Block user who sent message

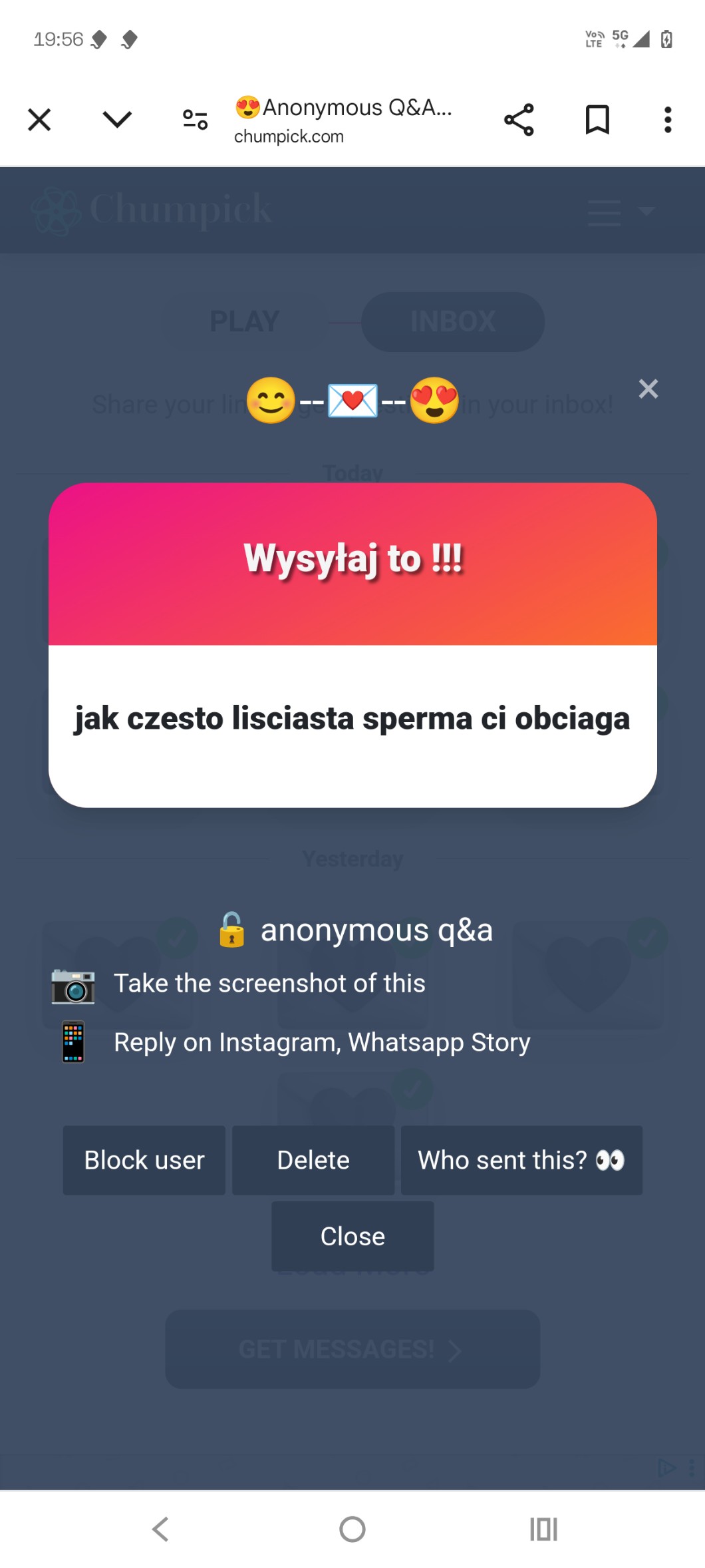144,1160
